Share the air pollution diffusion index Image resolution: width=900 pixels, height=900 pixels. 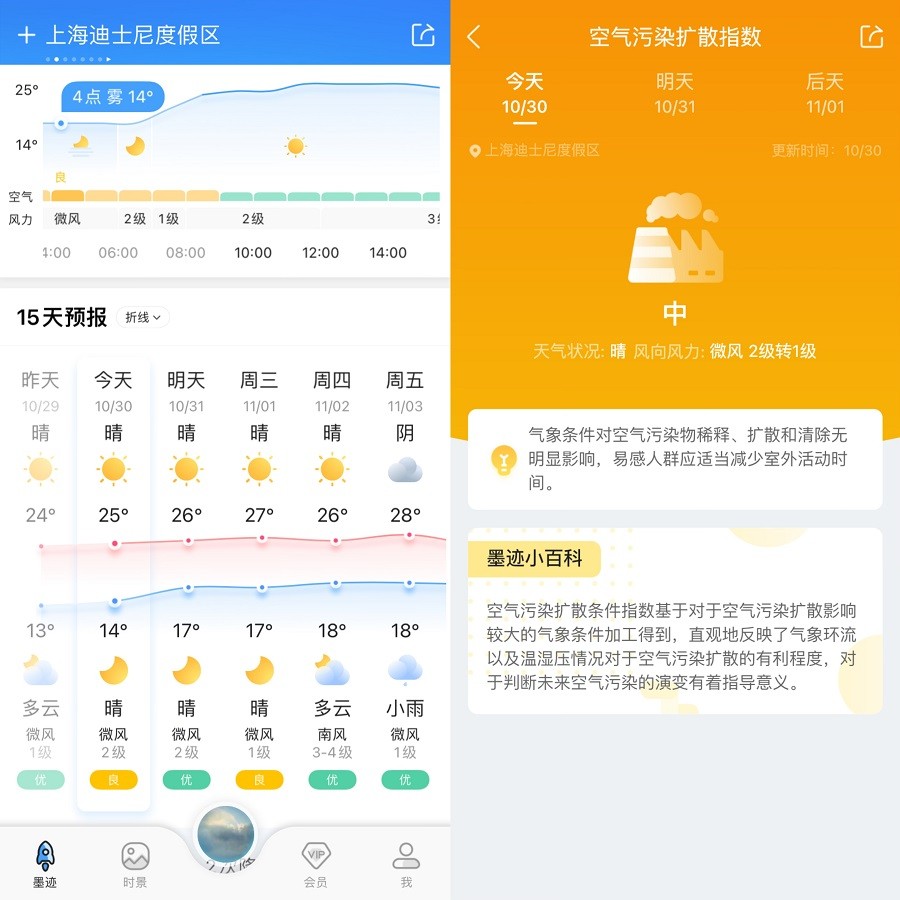(x=871, y=37)
